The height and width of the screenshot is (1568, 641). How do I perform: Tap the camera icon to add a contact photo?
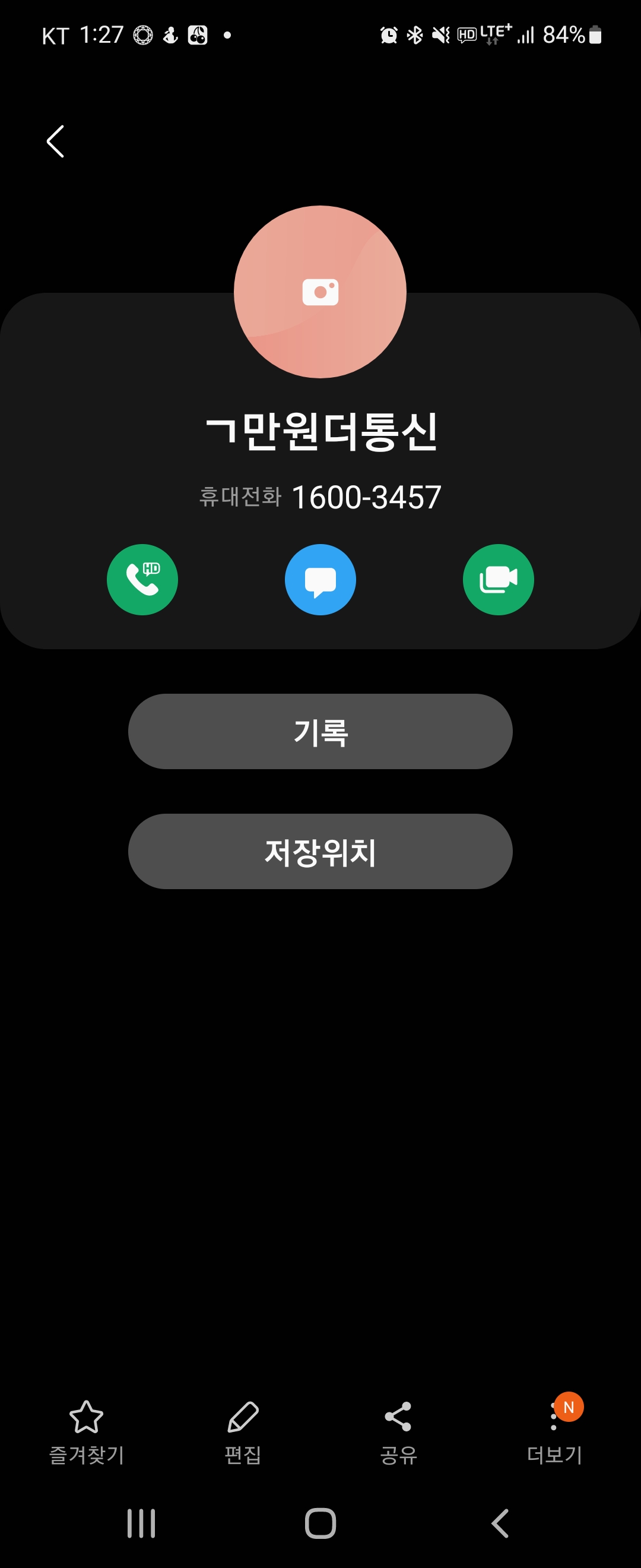click(x=320, y=292)
